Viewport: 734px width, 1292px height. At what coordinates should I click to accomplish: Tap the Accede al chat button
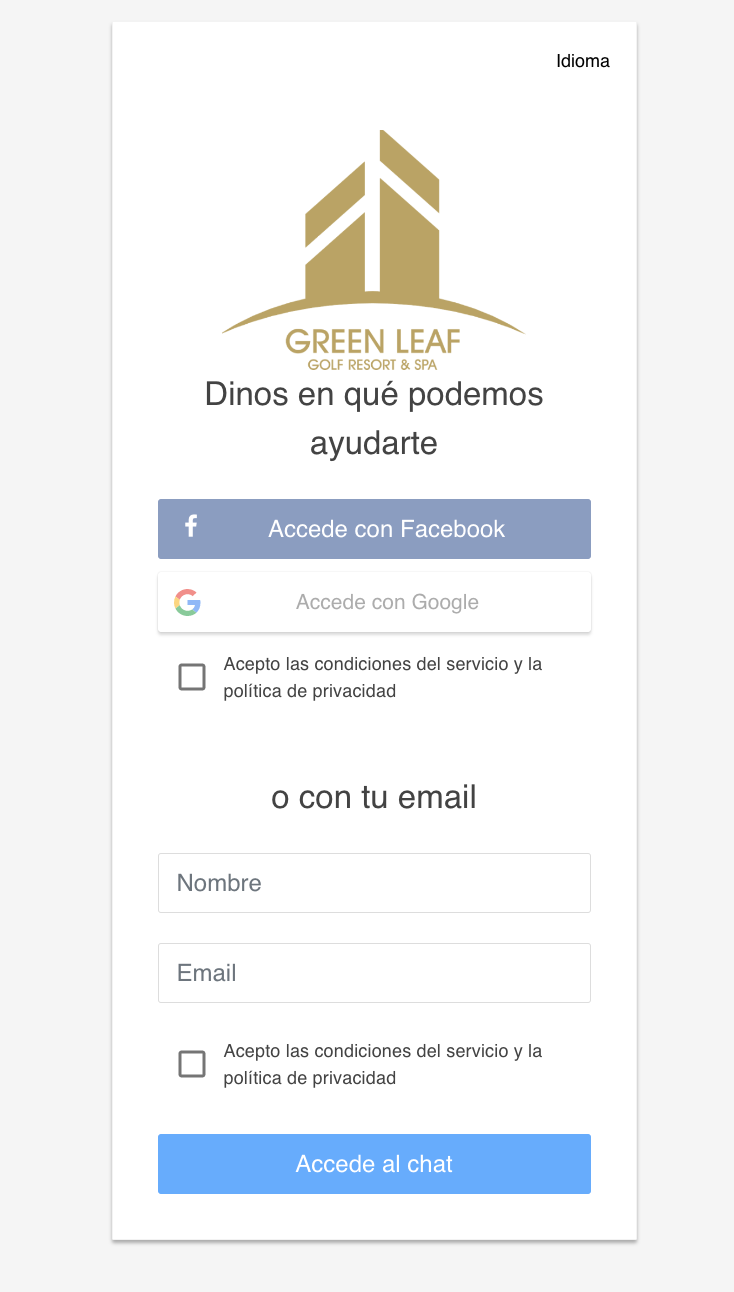(x=374, y=1164)
